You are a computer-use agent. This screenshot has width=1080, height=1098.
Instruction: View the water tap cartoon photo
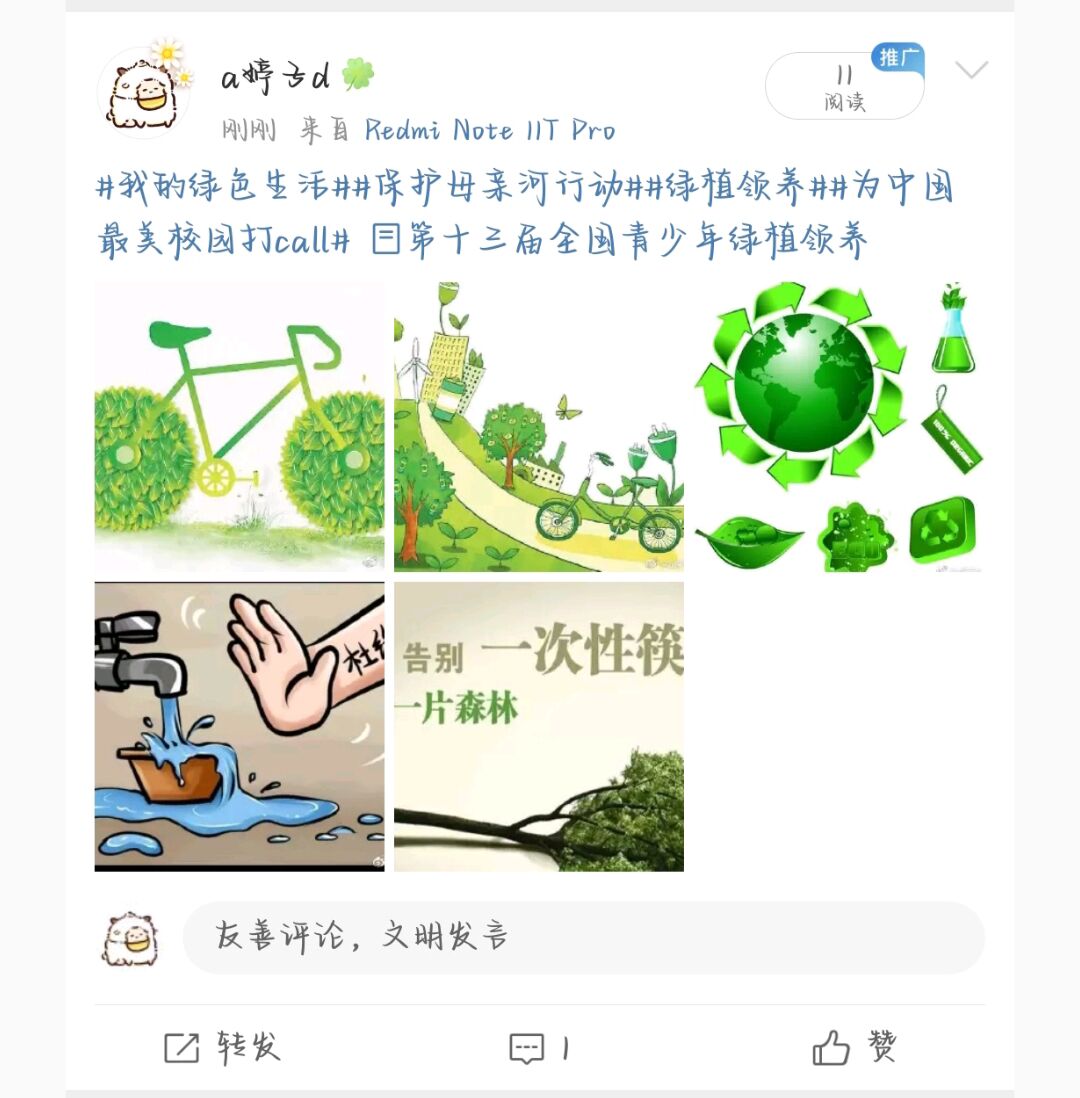point(239,727)
